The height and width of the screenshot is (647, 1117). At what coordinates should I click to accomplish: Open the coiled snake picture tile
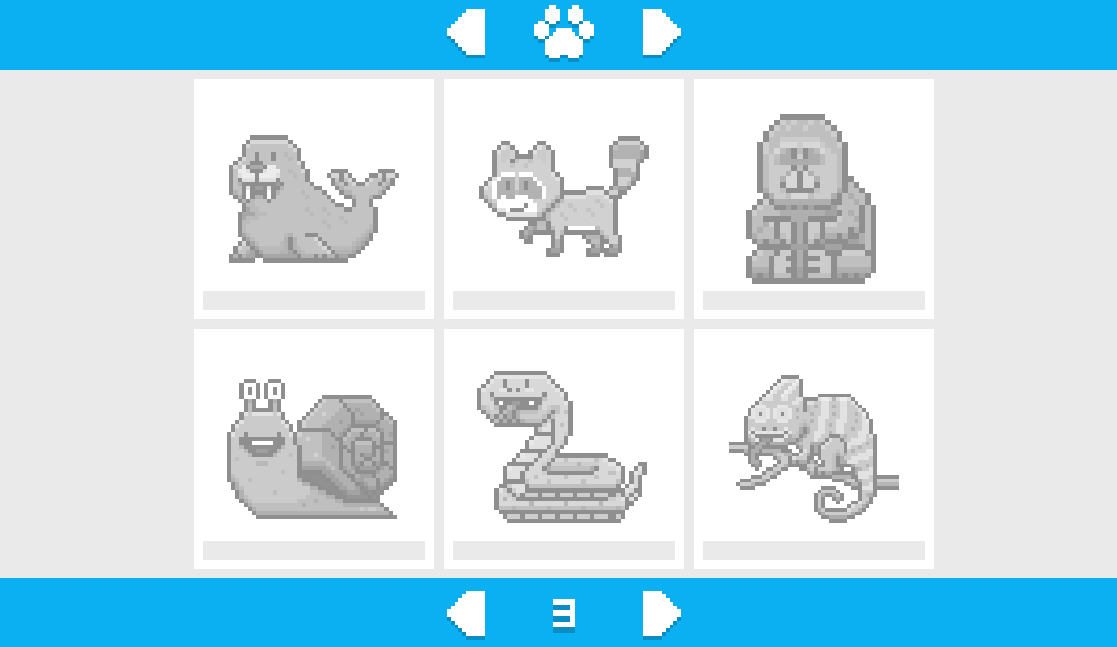[x=564, y=448]
